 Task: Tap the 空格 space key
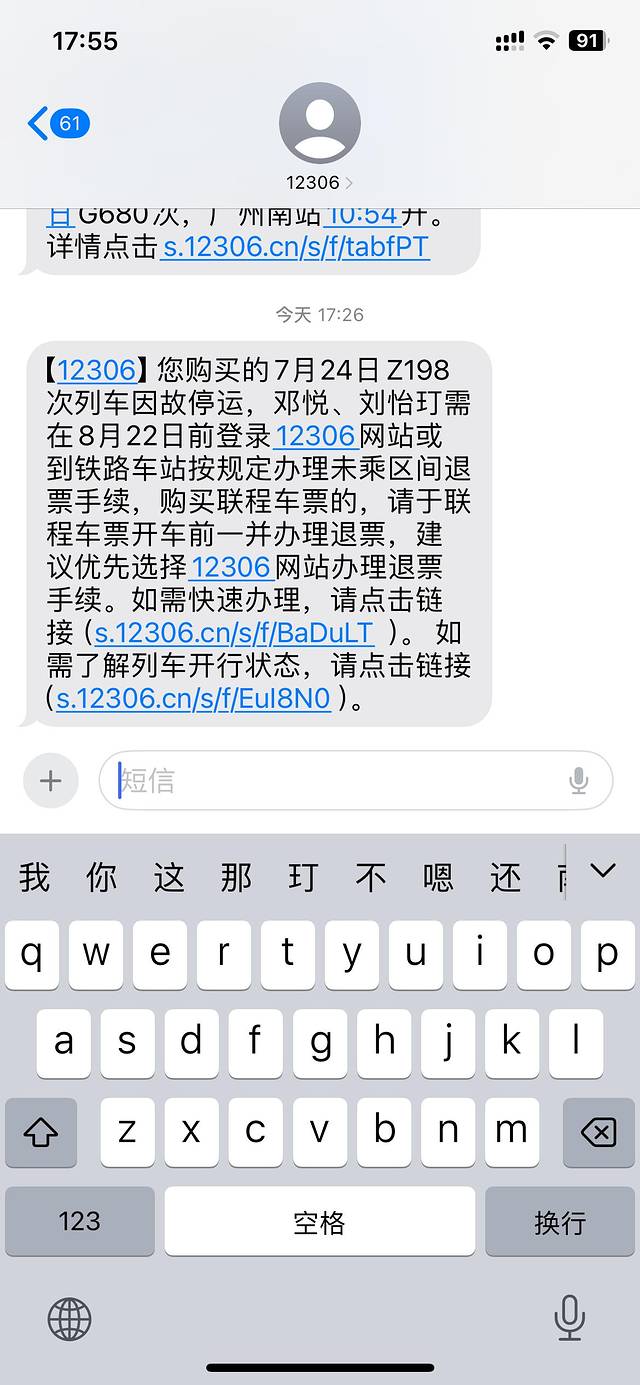coord(319,1221)
